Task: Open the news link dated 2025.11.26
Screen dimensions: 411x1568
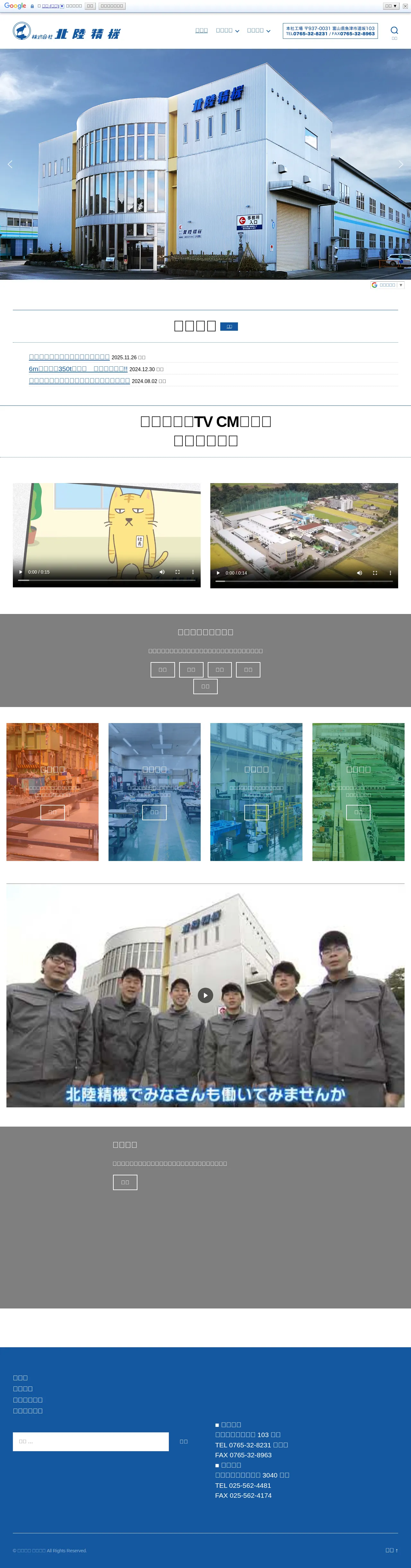Action: 69,357
